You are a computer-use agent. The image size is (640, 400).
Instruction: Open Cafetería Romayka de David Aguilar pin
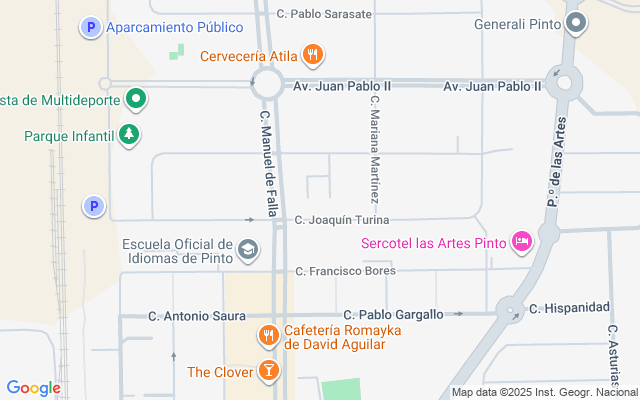(269, 336)
